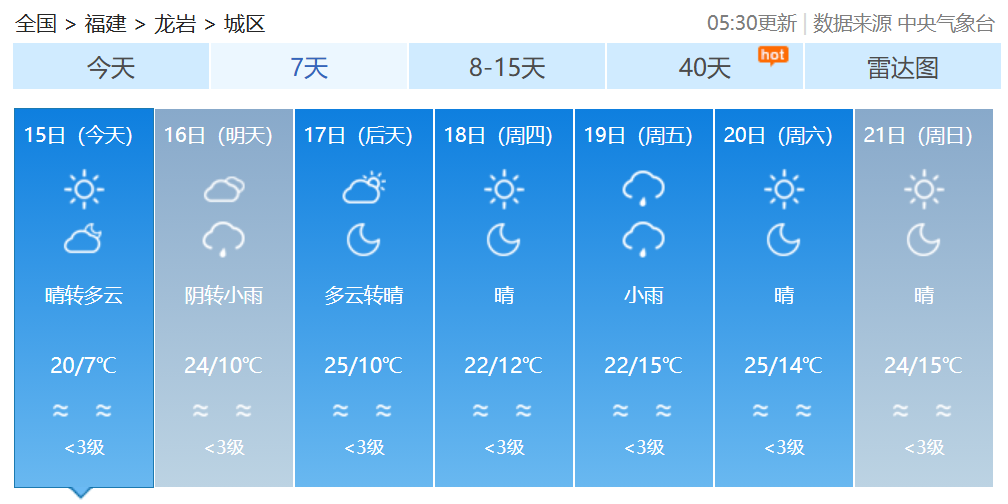Viewport: 1008px width, 504px height.
Task: Open the 19日 (周五) 小雨 forecast card
Action: [x=644, y=297]
